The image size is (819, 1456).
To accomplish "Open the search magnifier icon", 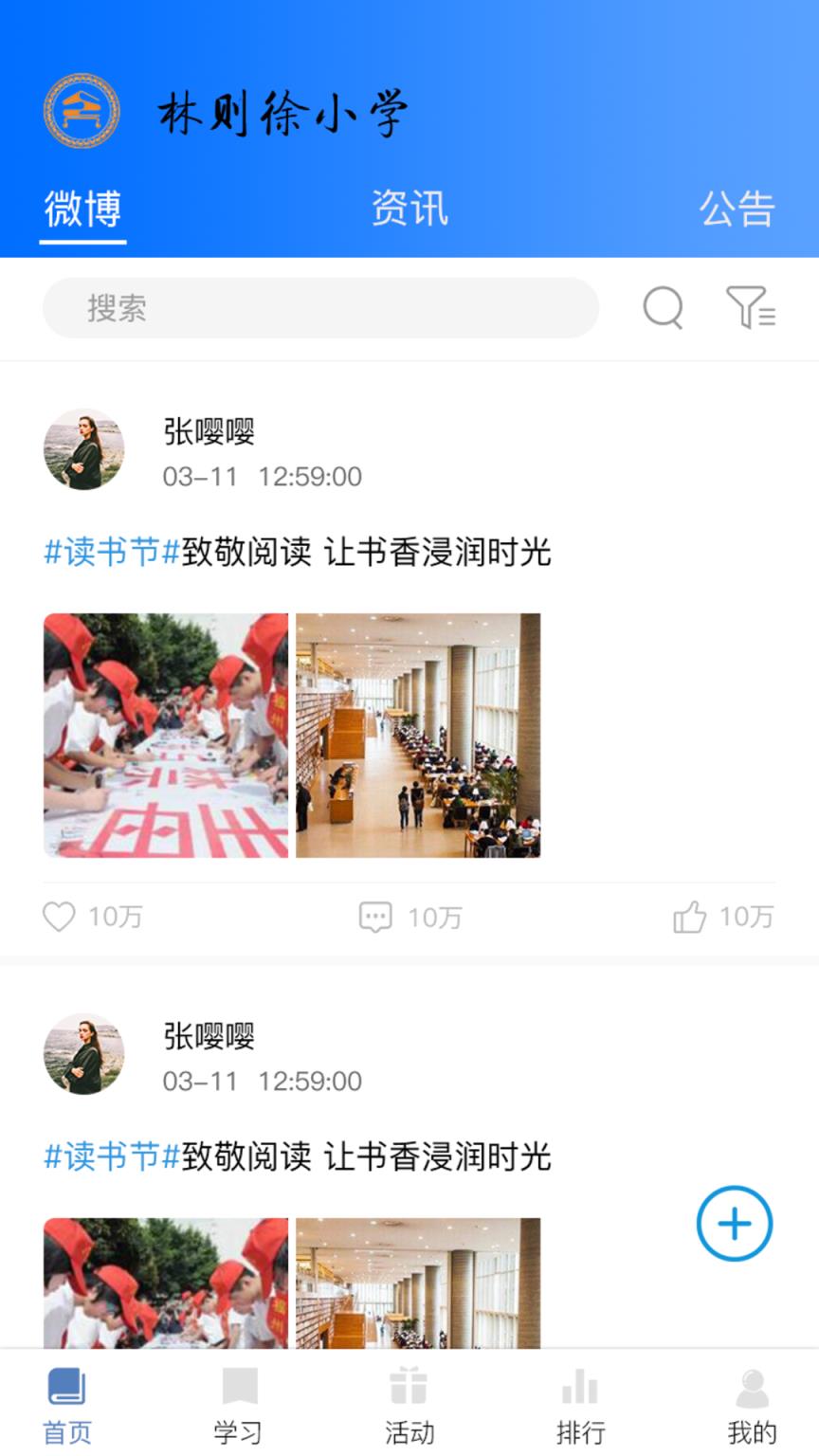I will 663,308.
